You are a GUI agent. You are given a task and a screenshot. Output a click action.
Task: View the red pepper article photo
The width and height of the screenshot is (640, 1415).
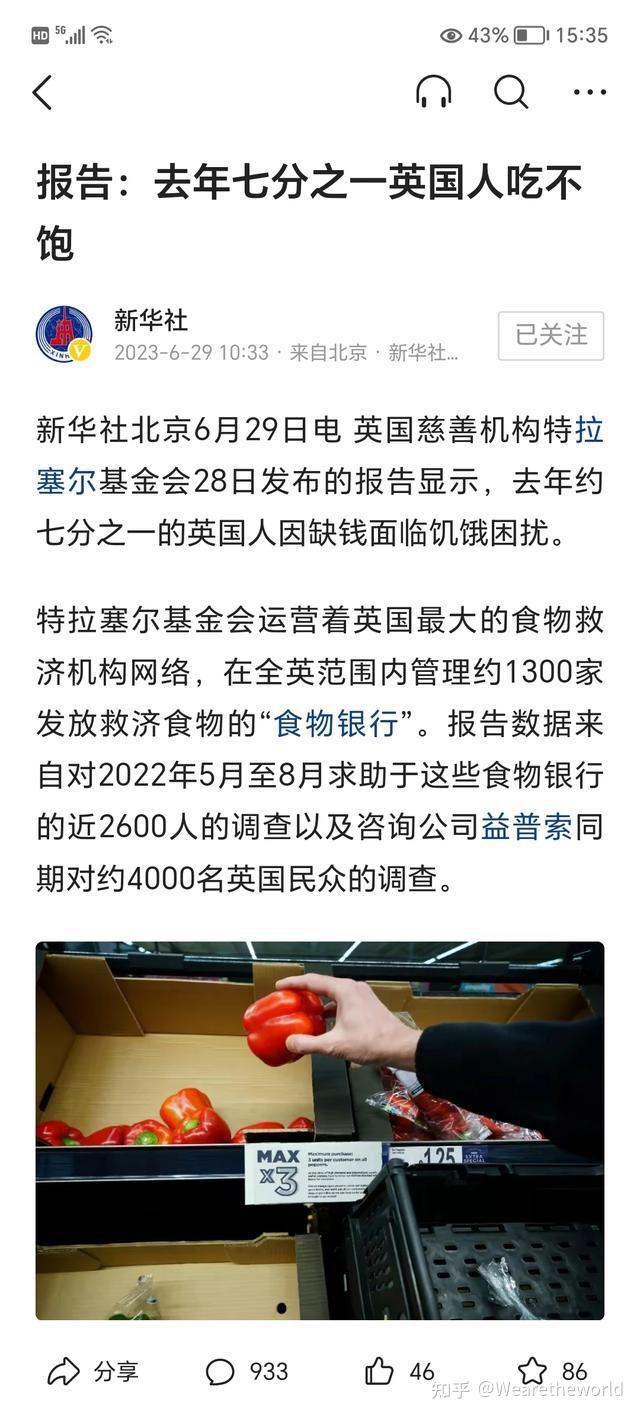(x=320, y=1130)
